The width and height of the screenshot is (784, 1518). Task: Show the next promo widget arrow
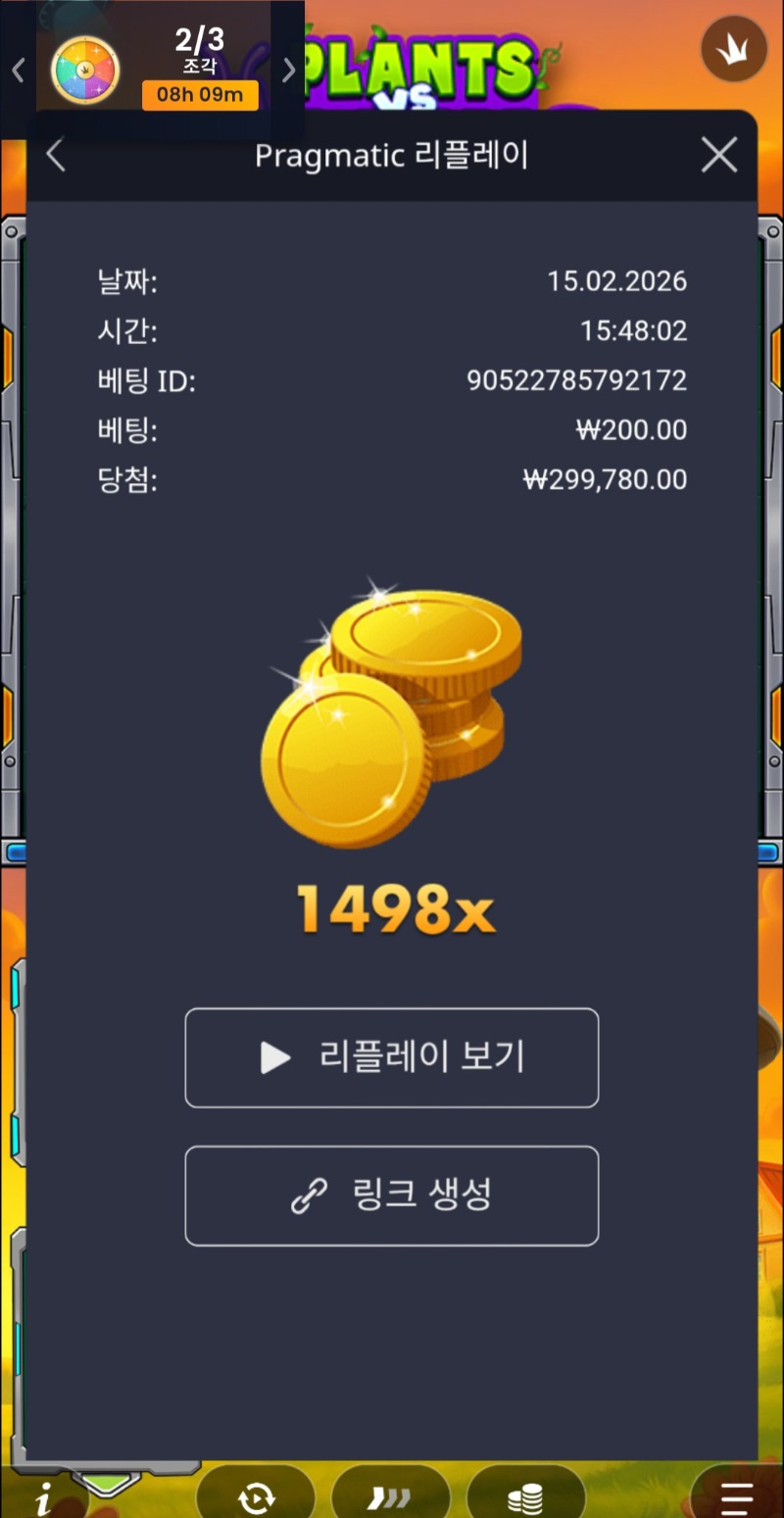tap(289, 70)
